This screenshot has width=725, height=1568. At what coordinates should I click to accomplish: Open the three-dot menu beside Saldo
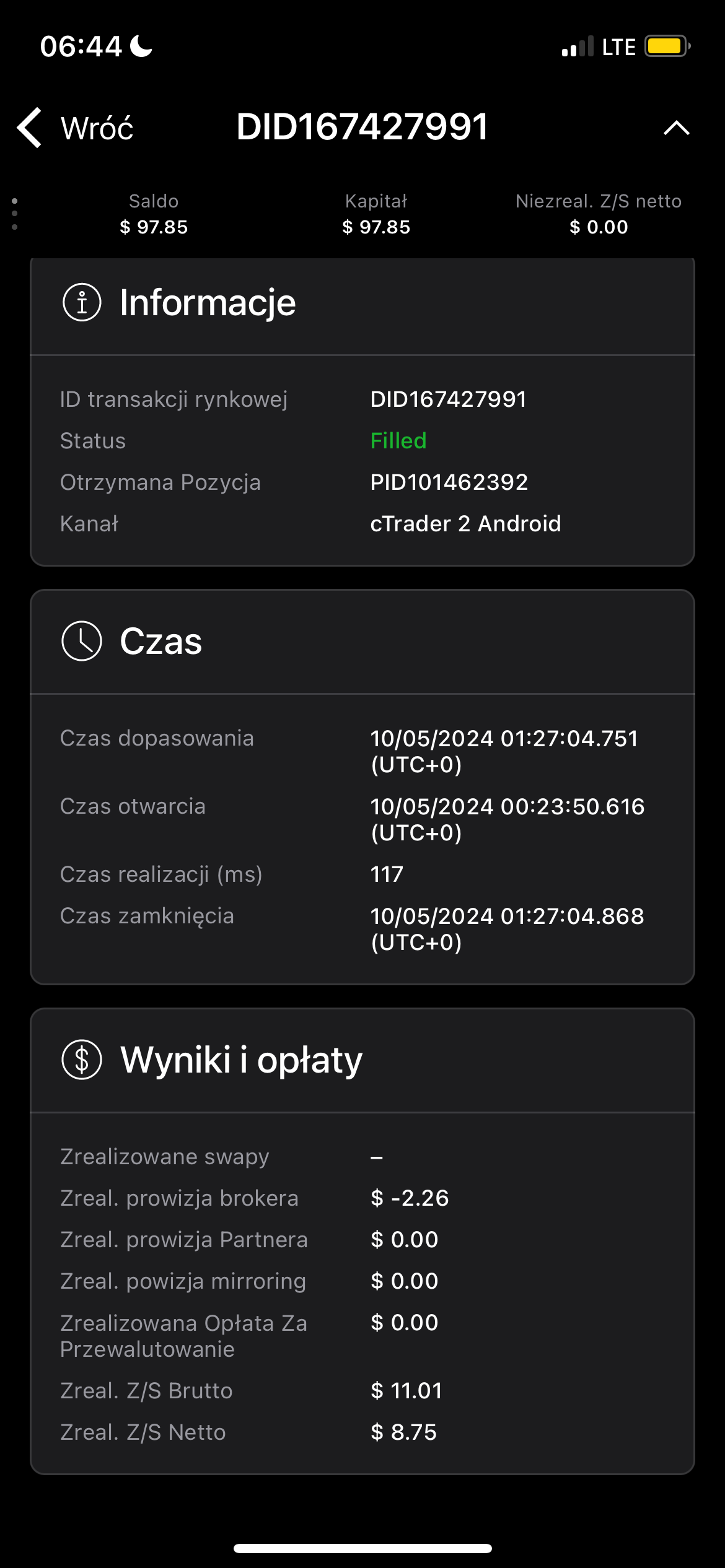point(15,214)
